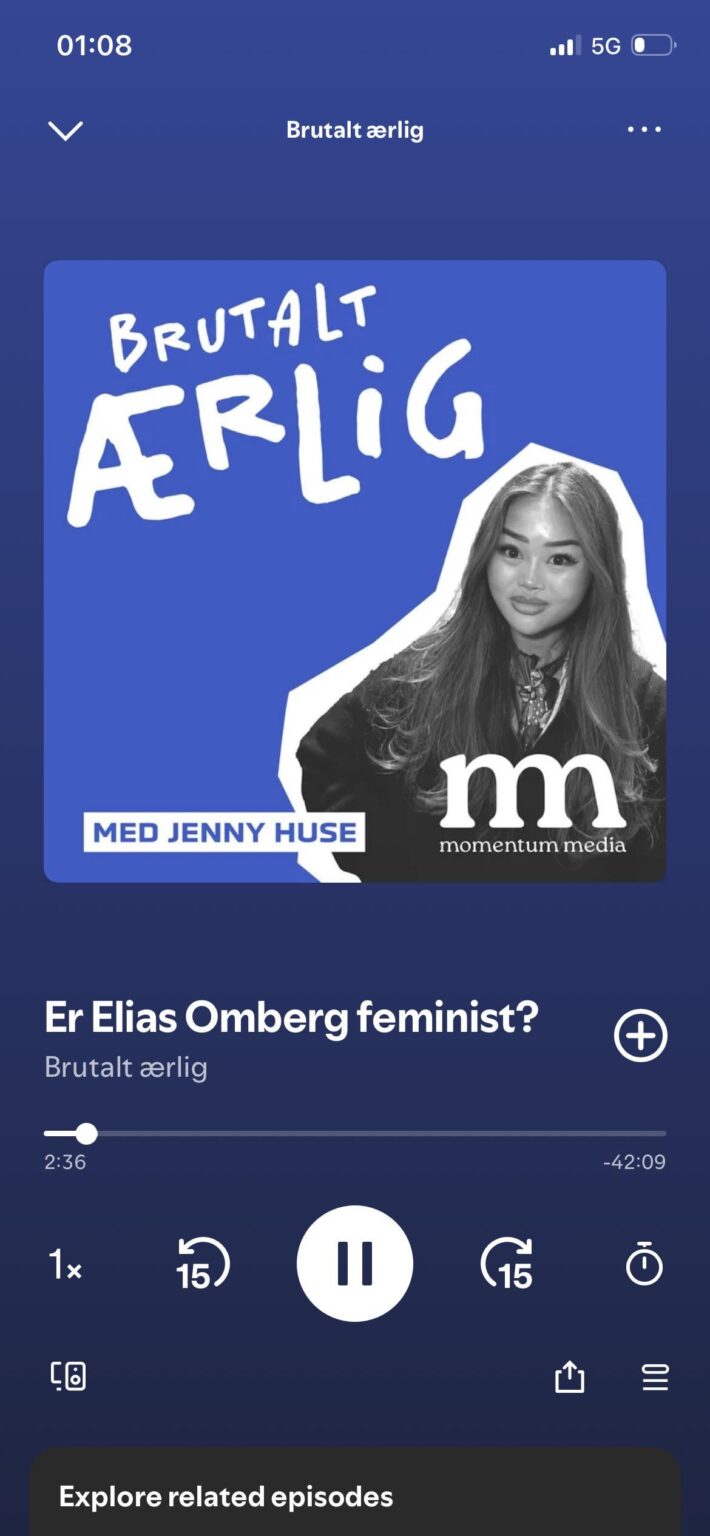
Task: Tap the episode progress bar
Action: [355, 1133]
